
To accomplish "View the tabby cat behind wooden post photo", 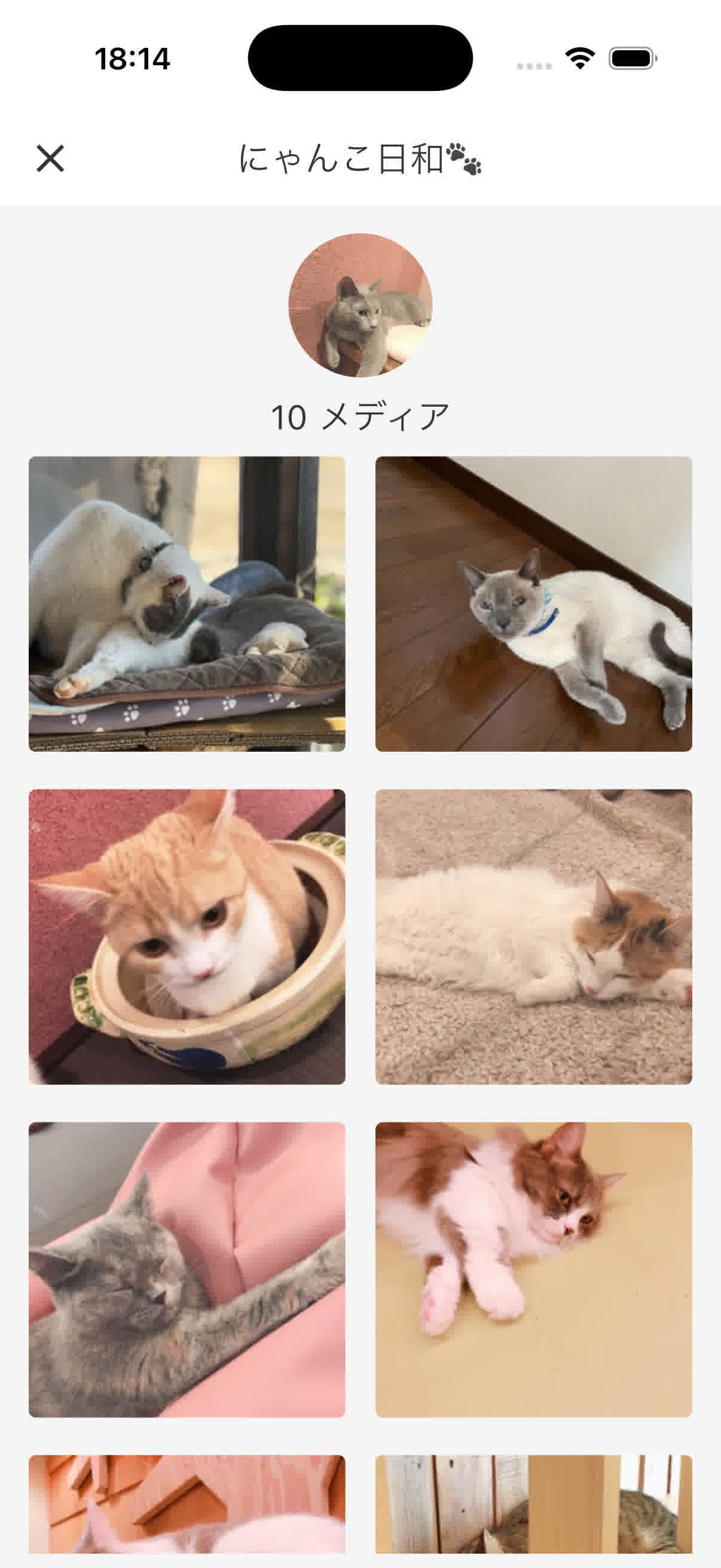I will point(533,1503).
